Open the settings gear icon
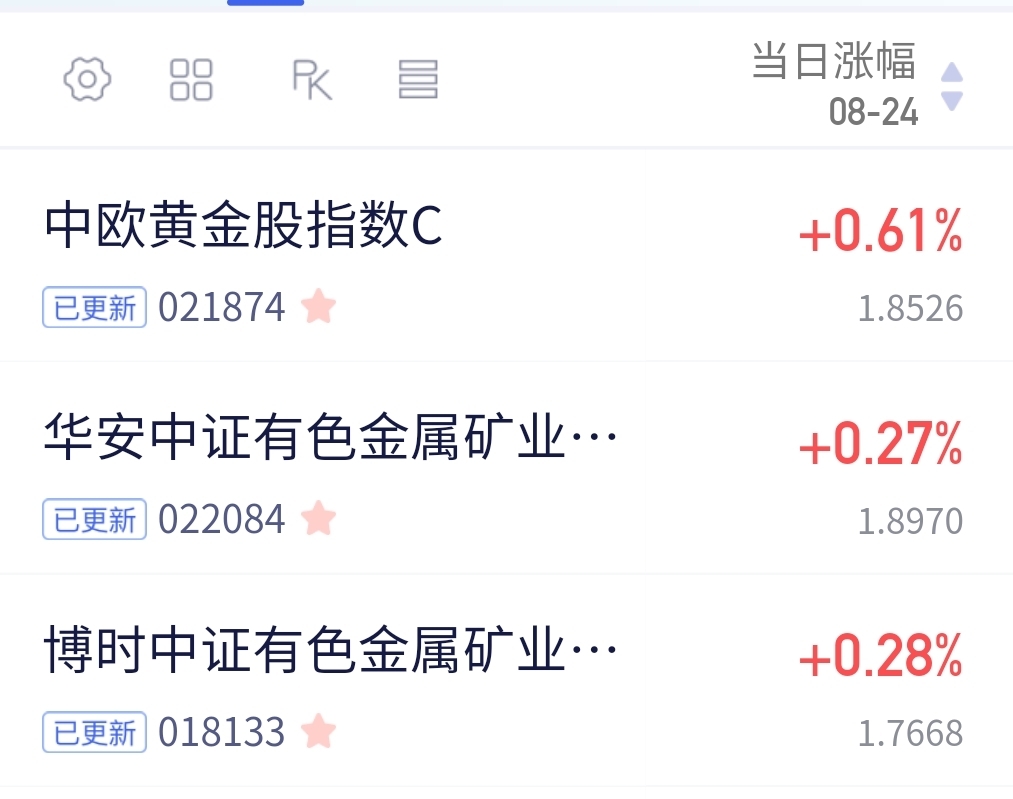Image resolution: width=1013 pixels, height=799 pixels. click(87, 79)
